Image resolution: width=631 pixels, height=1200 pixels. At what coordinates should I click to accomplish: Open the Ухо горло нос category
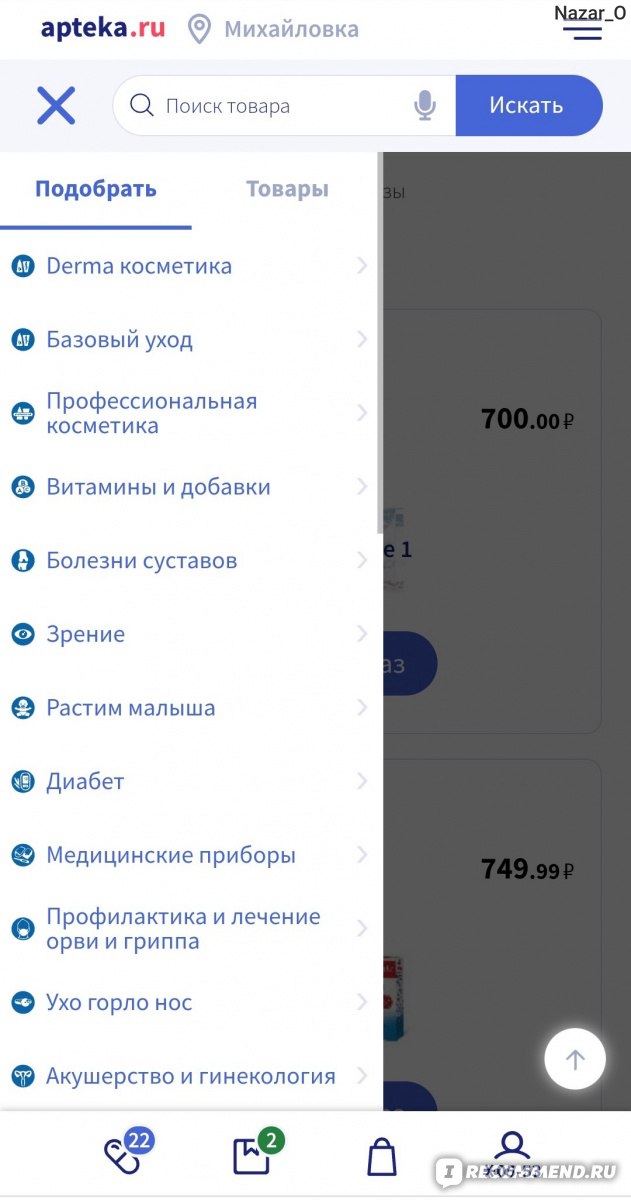[190, 1002]
